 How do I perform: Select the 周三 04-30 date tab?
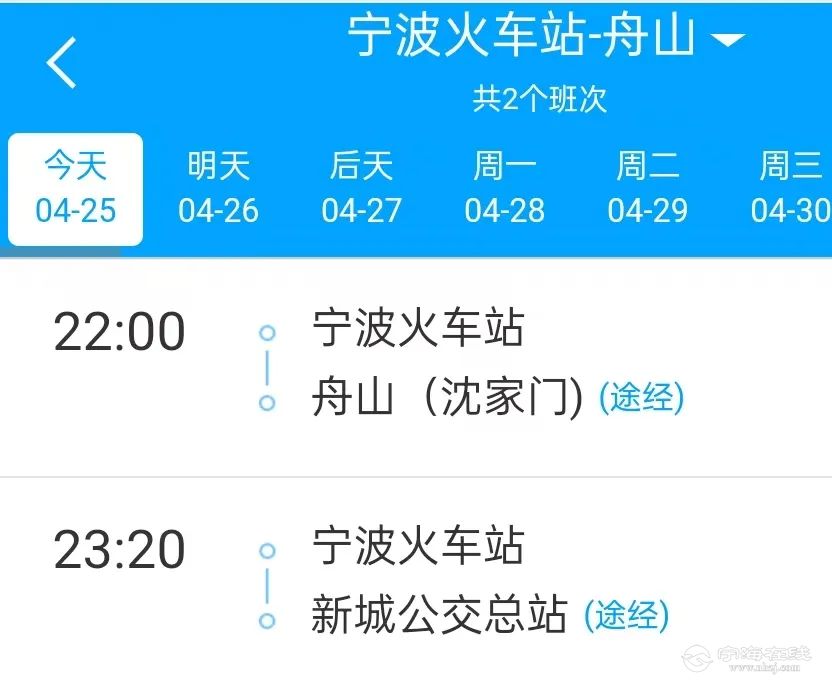790,189
